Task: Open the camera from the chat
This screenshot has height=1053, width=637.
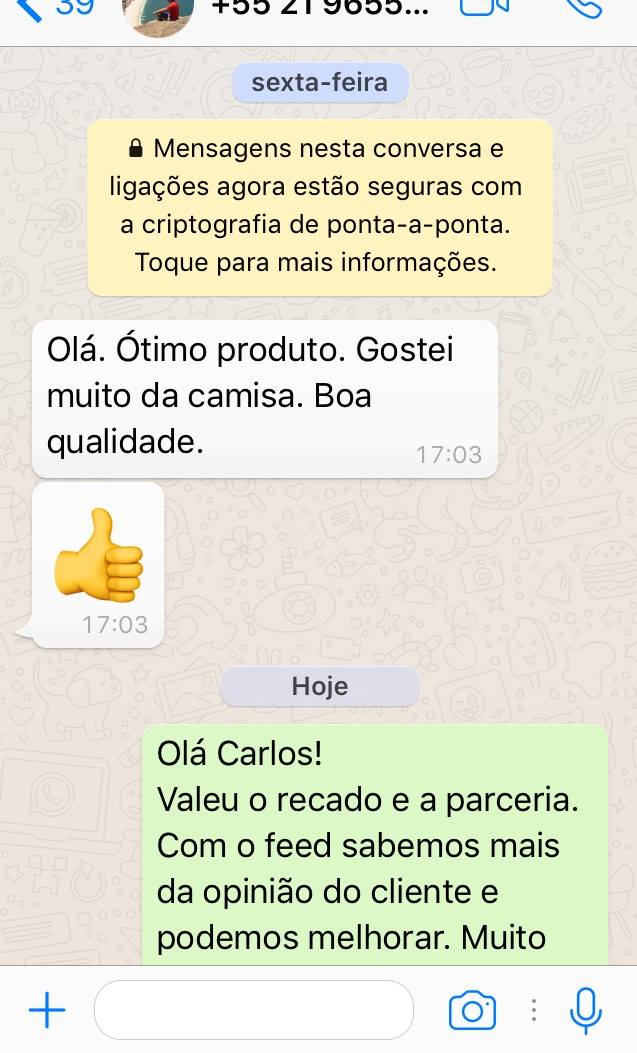Action: 472,1011
